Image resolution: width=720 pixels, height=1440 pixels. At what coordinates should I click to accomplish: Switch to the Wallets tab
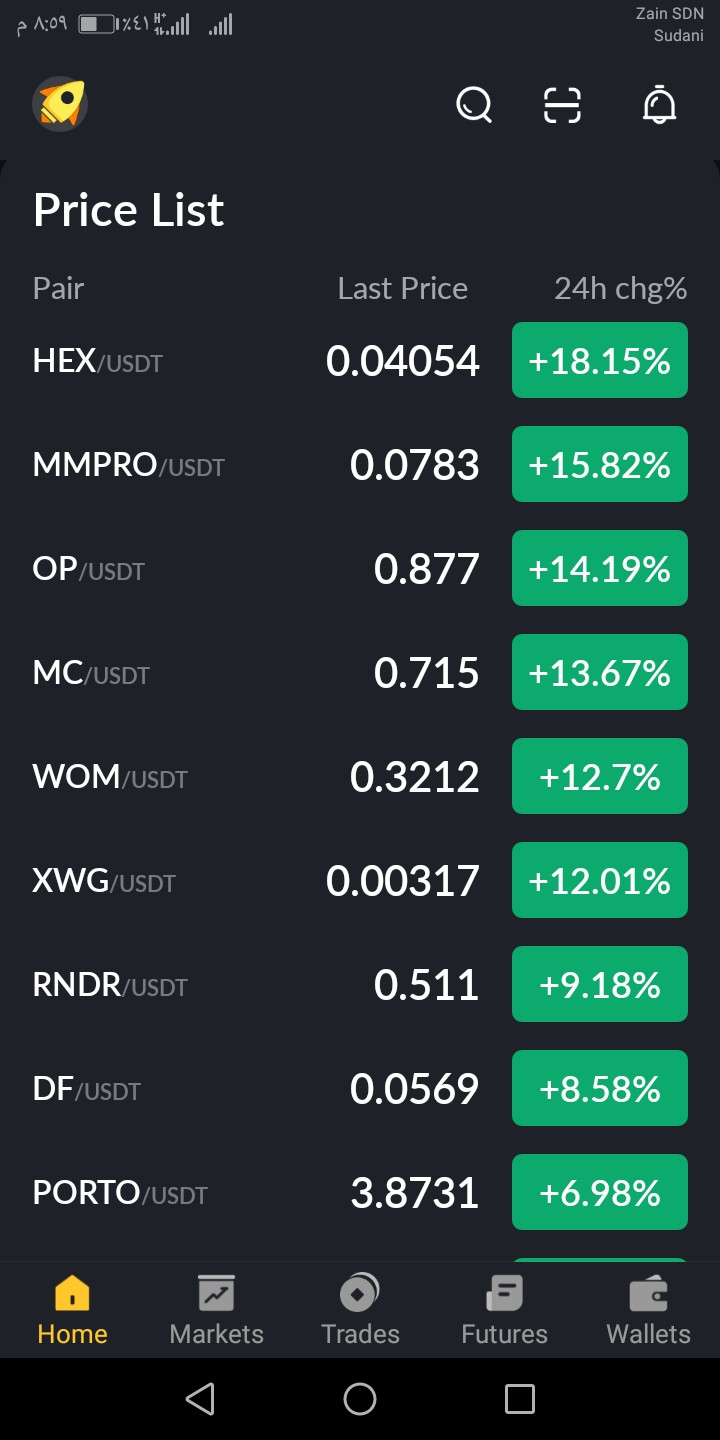point(648,1310)
